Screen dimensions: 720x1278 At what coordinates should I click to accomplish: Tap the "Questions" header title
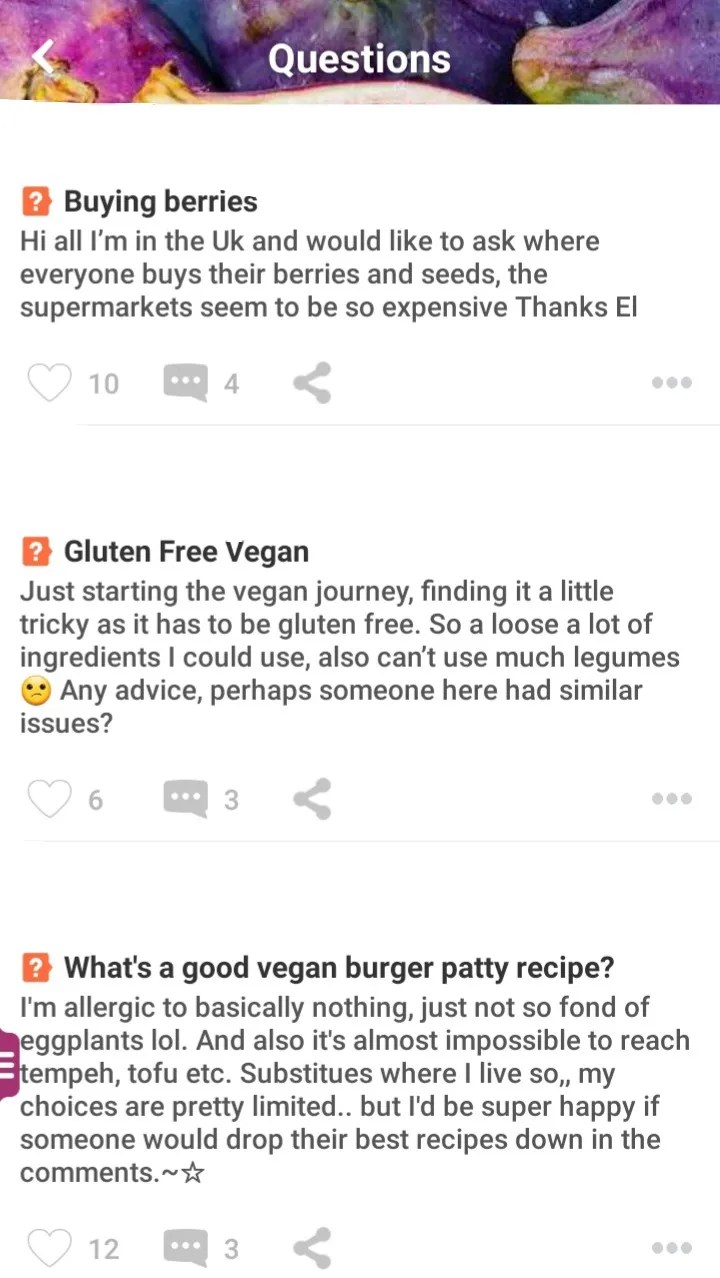coord(359,58)
